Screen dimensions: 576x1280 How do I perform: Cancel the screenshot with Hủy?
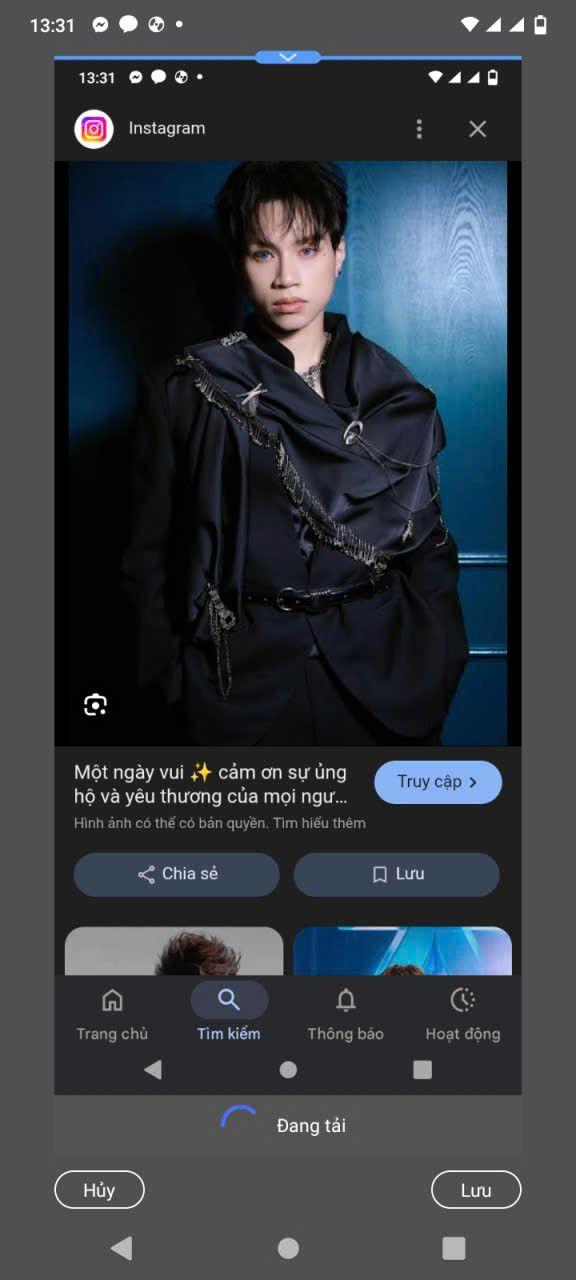(99, 1190)
